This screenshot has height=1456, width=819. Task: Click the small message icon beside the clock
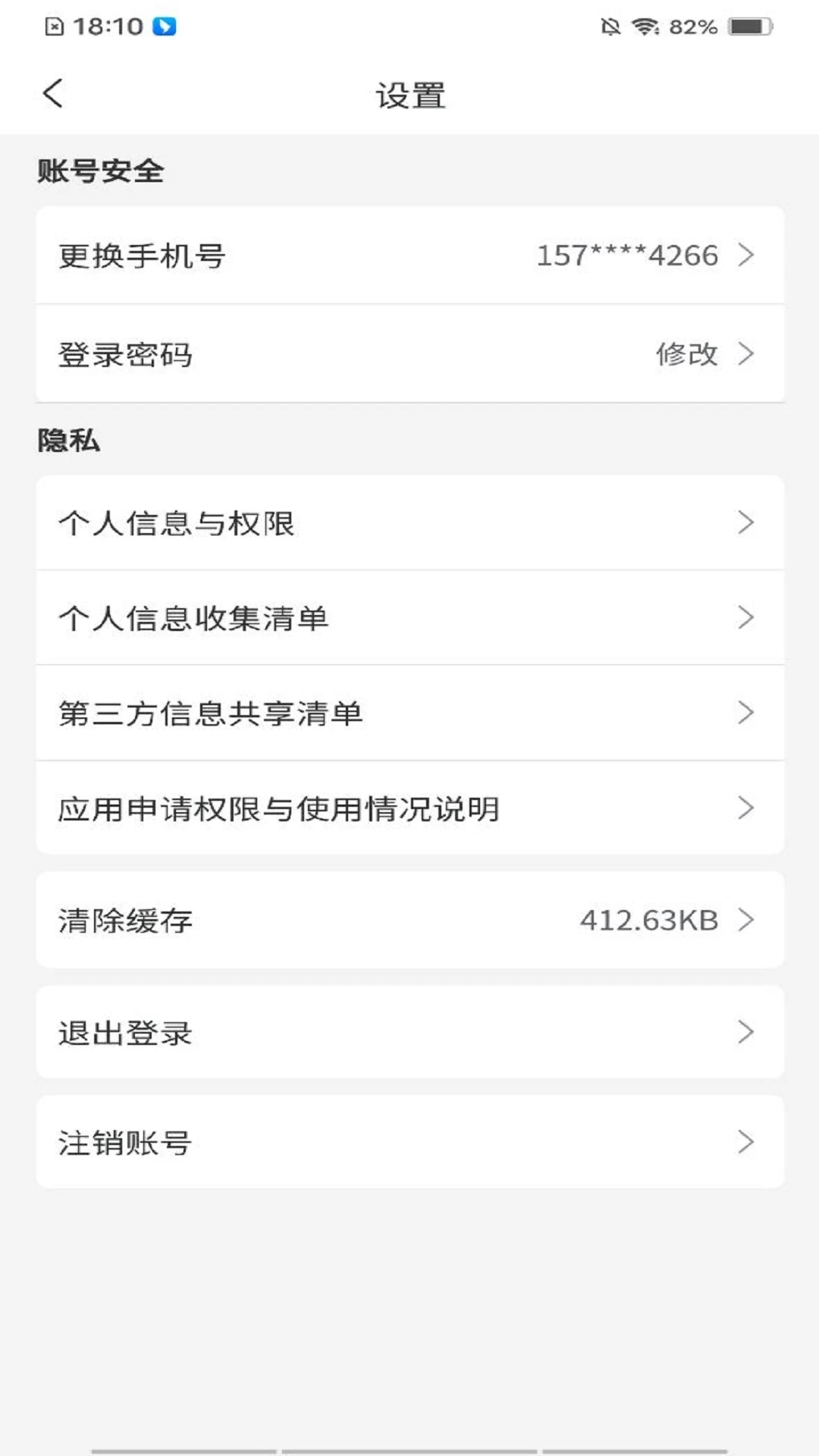point(55,25)
